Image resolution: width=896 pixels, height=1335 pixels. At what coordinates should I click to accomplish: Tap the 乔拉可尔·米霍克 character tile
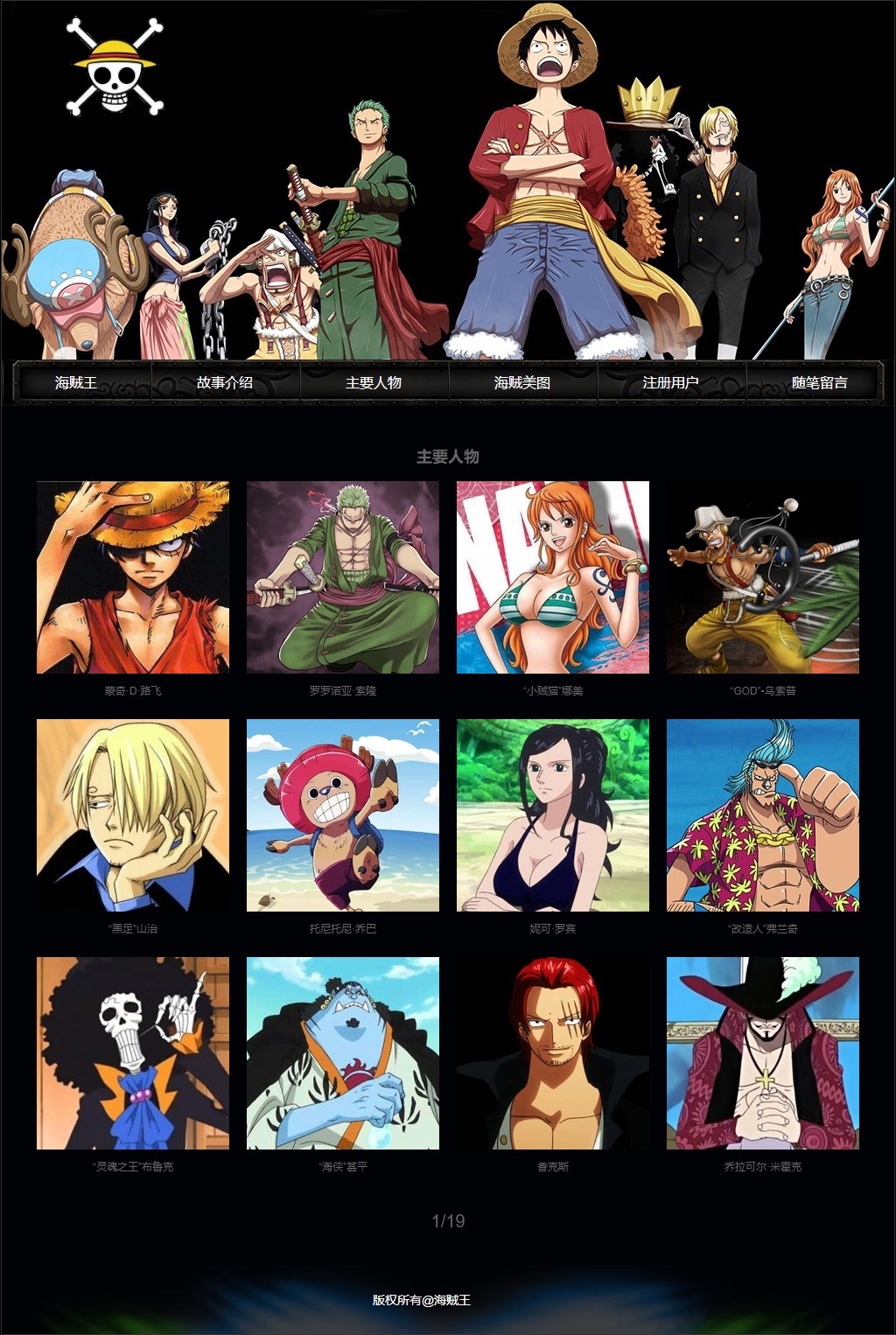click(763, 1053)
